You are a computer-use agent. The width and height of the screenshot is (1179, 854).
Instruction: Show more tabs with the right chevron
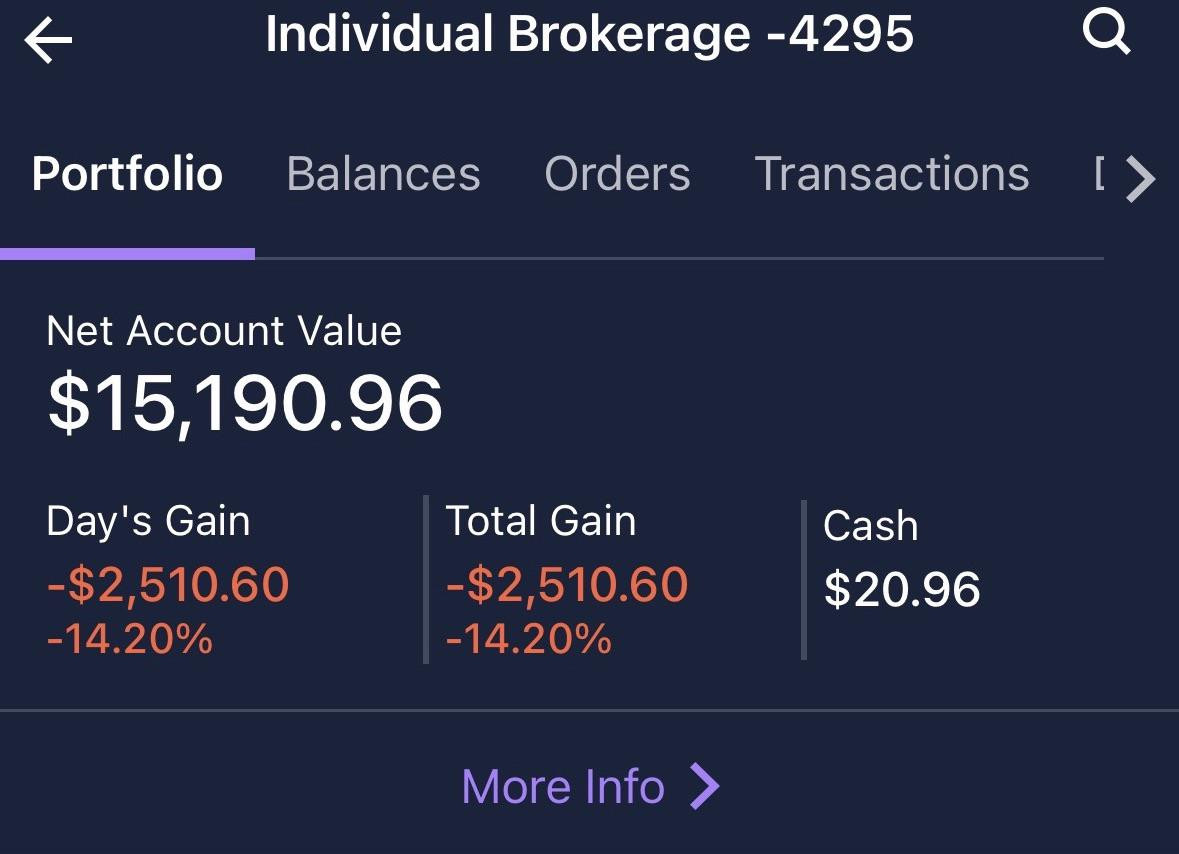[x=1139, y=179]
